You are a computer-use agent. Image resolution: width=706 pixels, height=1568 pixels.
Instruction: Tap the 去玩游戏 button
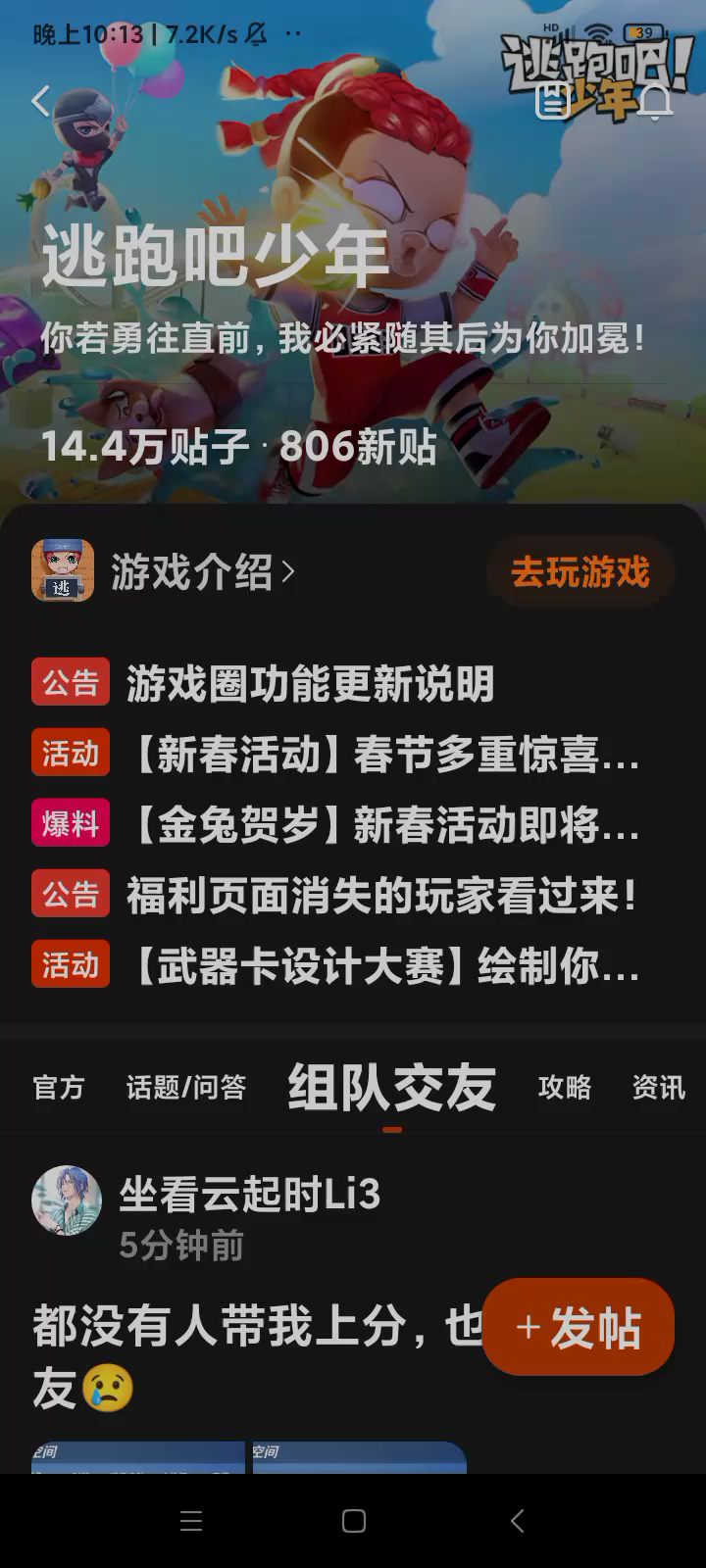pyautogui.click(x=580, y=571)
